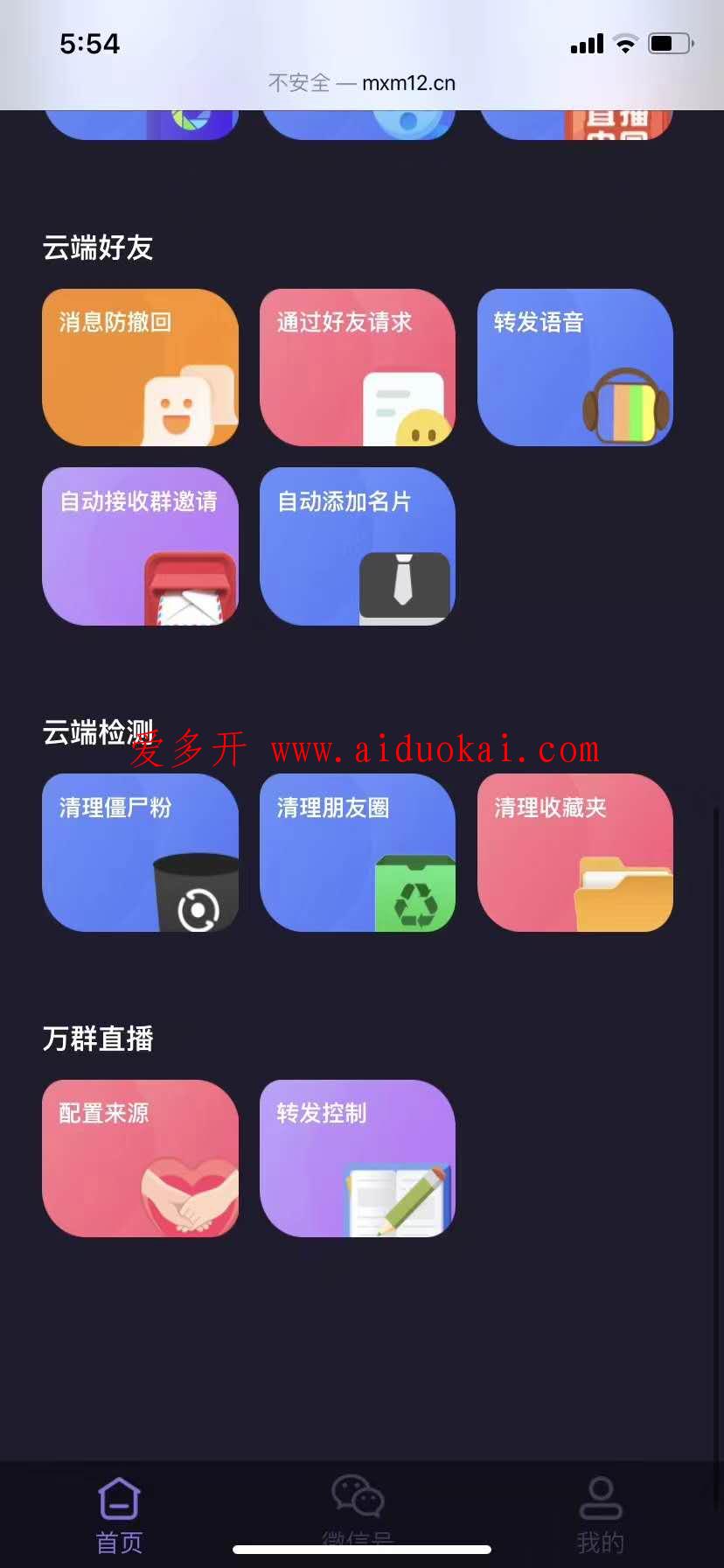Viewport: 724px width, 1568px height.
Task: Select the 转发语音 card
Action: click(574, 367)
